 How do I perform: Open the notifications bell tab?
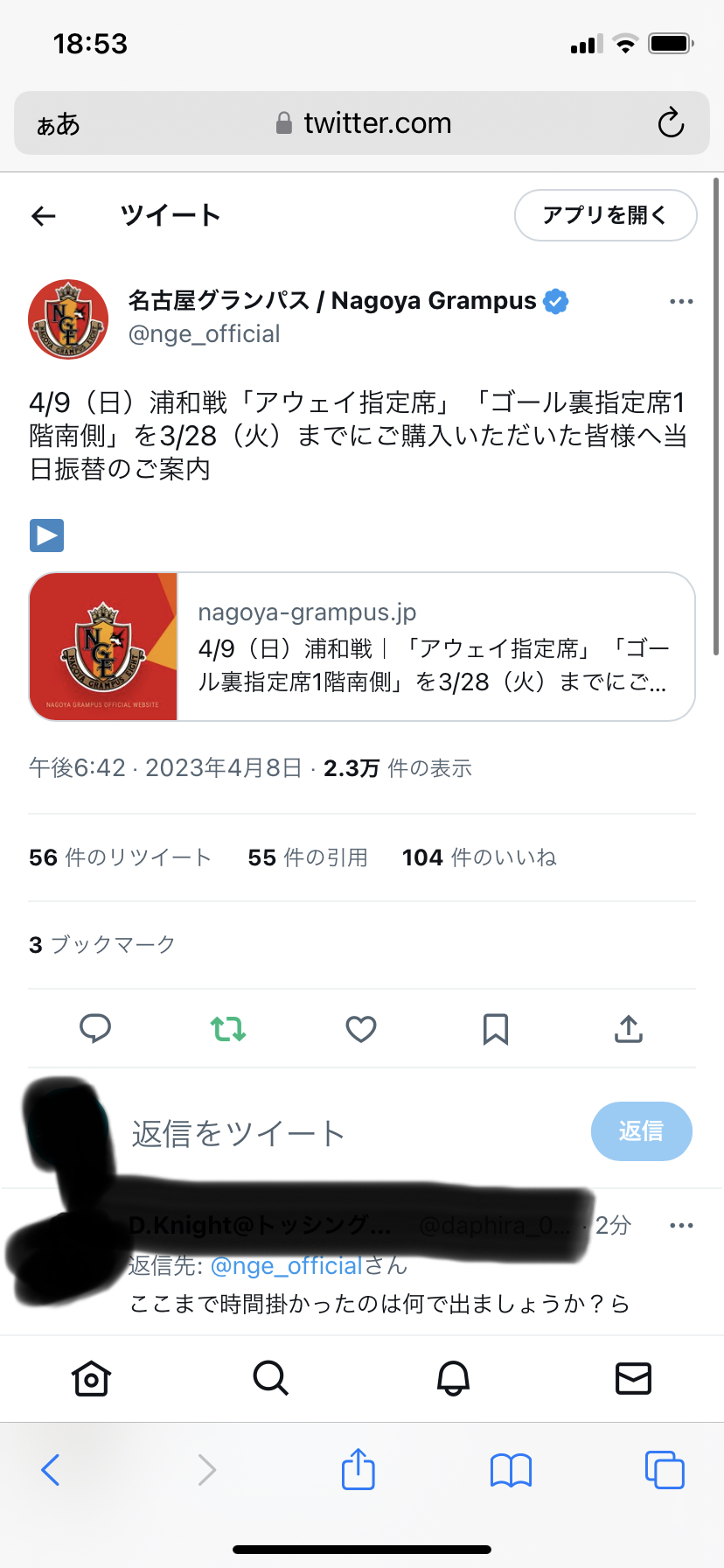(x=453, y=1378)
